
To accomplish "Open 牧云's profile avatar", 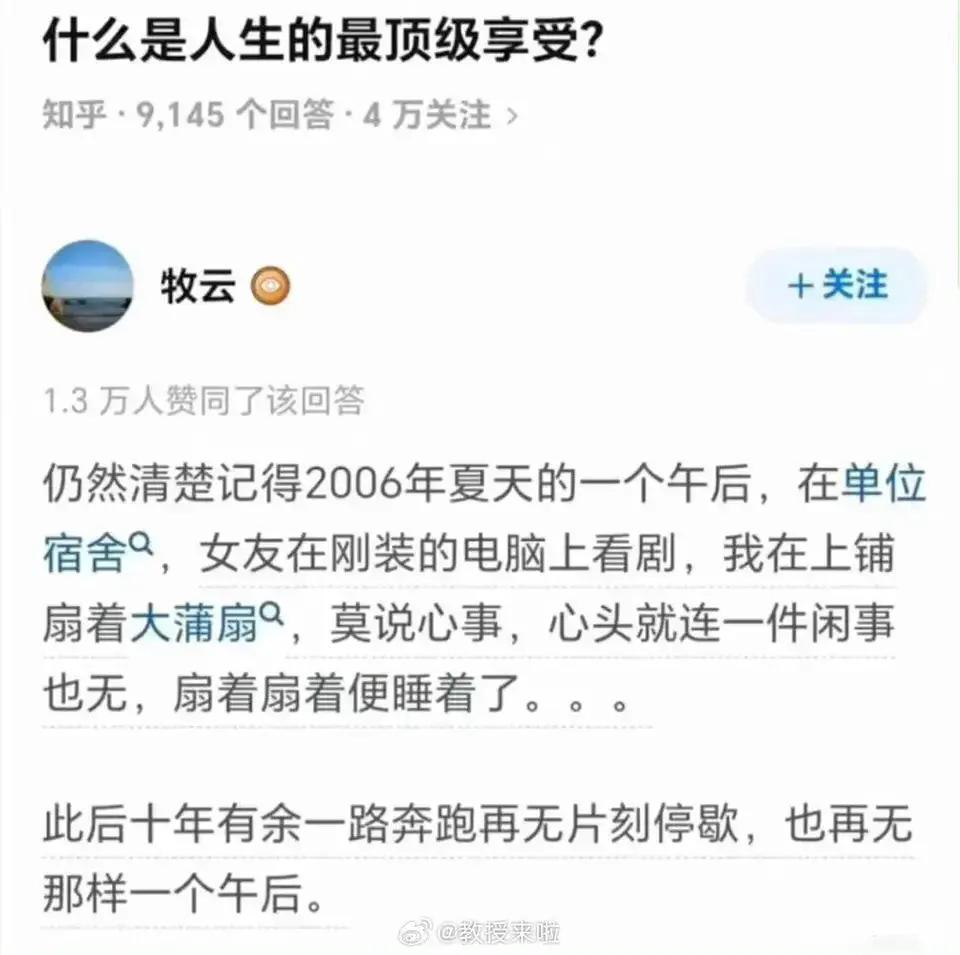I will point(87,286).
